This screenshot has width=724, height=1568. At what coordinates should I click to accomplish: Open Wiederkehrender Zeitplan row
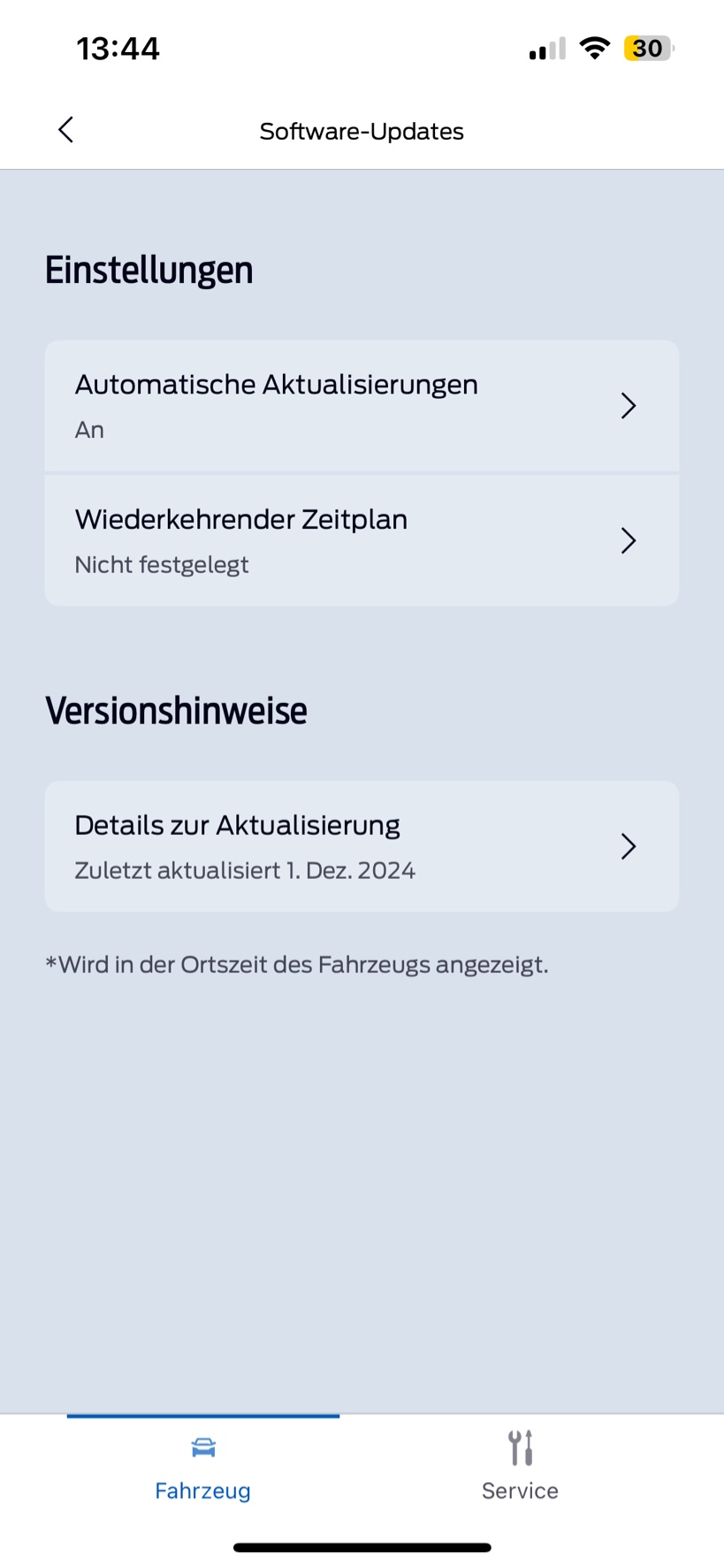[x=362, y=540]
